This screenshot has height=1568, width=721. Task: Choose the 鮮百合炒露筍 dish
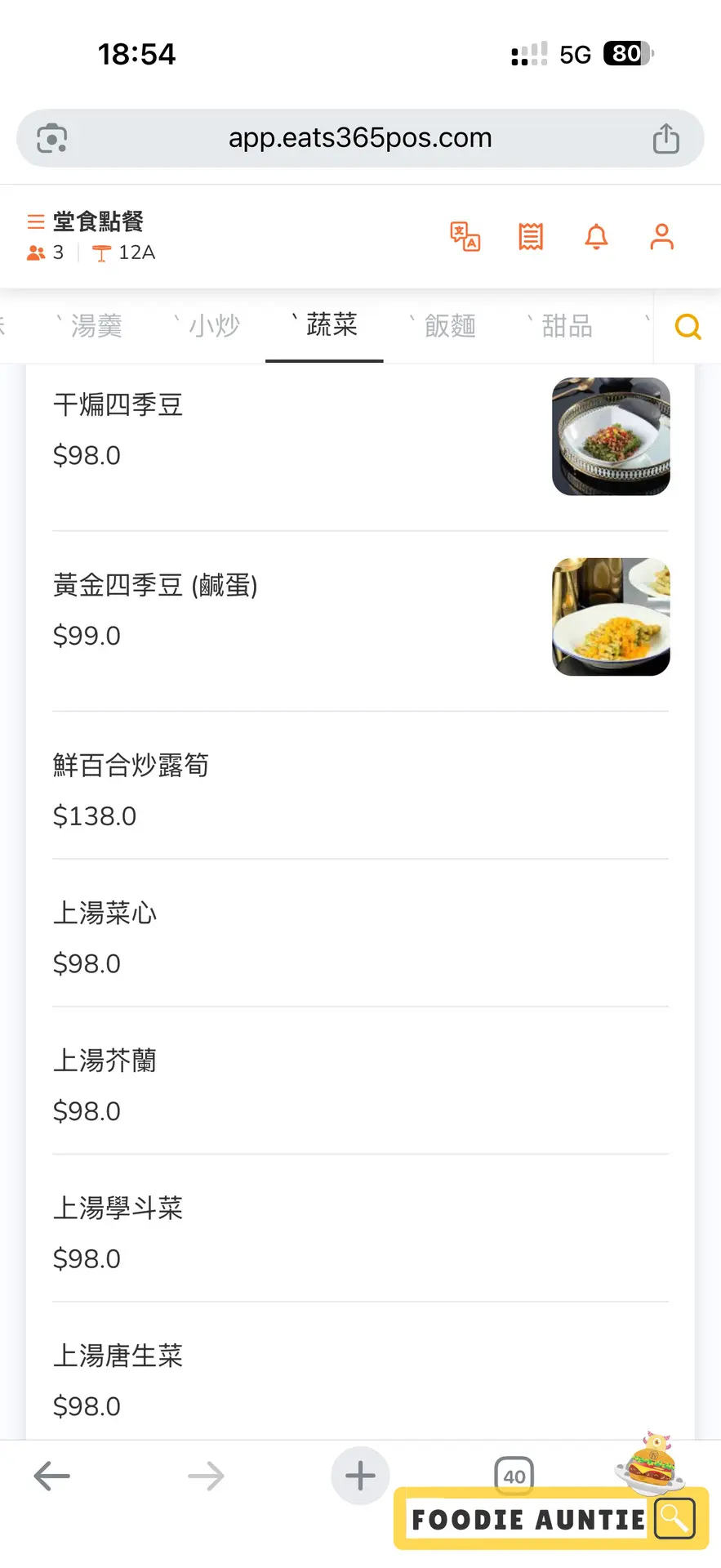(x=131, y=766)
